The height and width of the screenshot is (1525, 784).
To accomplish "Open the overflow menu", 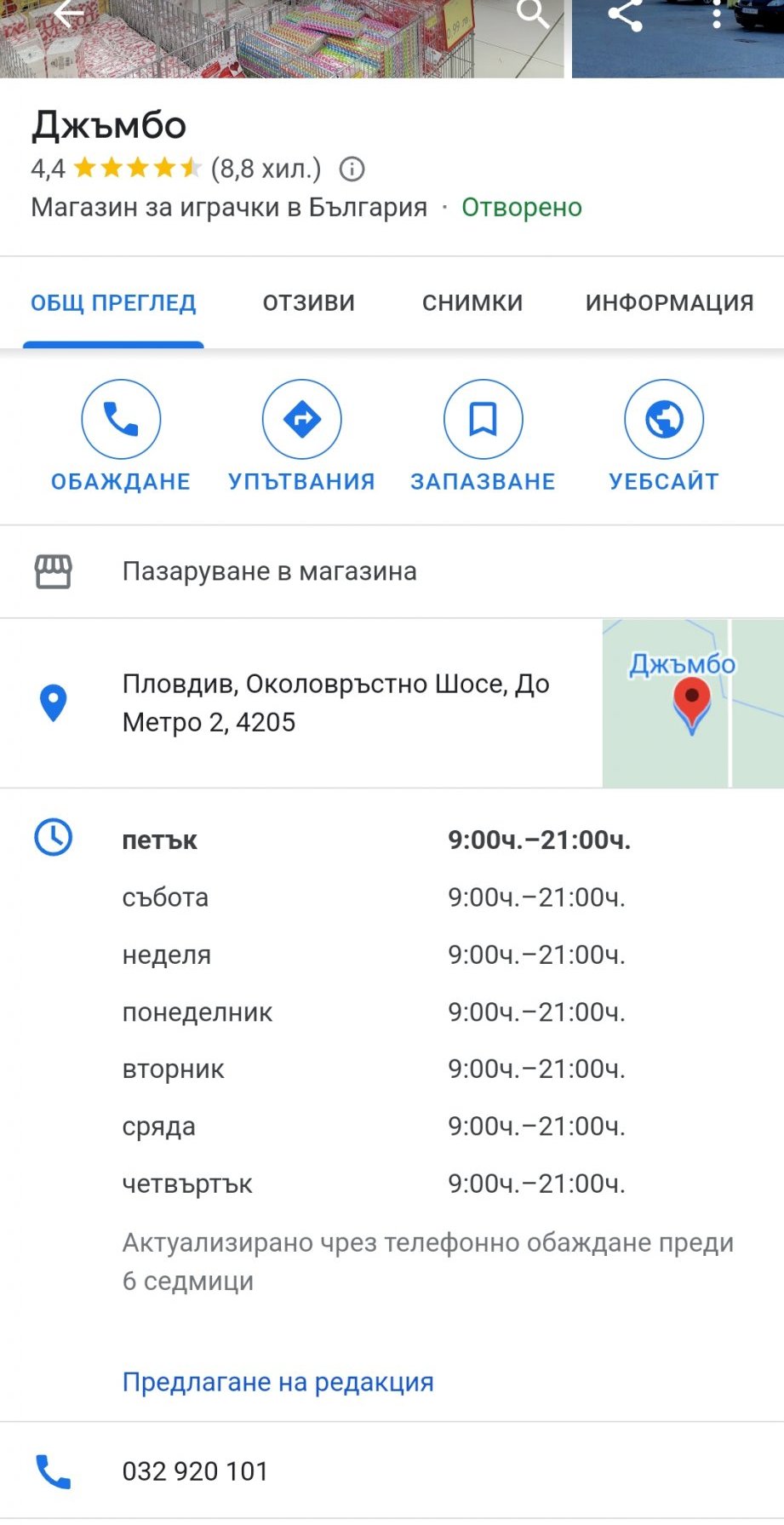I will point(717,14).
